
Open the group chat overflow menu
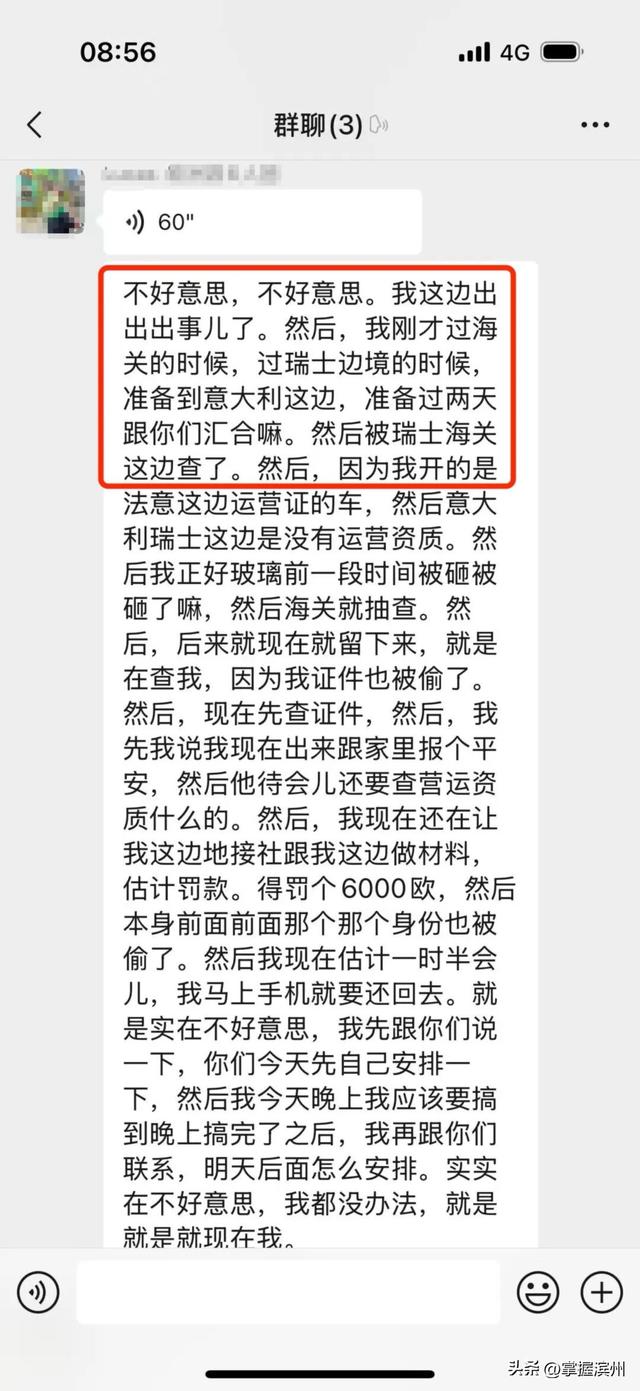tap(594, 125)
